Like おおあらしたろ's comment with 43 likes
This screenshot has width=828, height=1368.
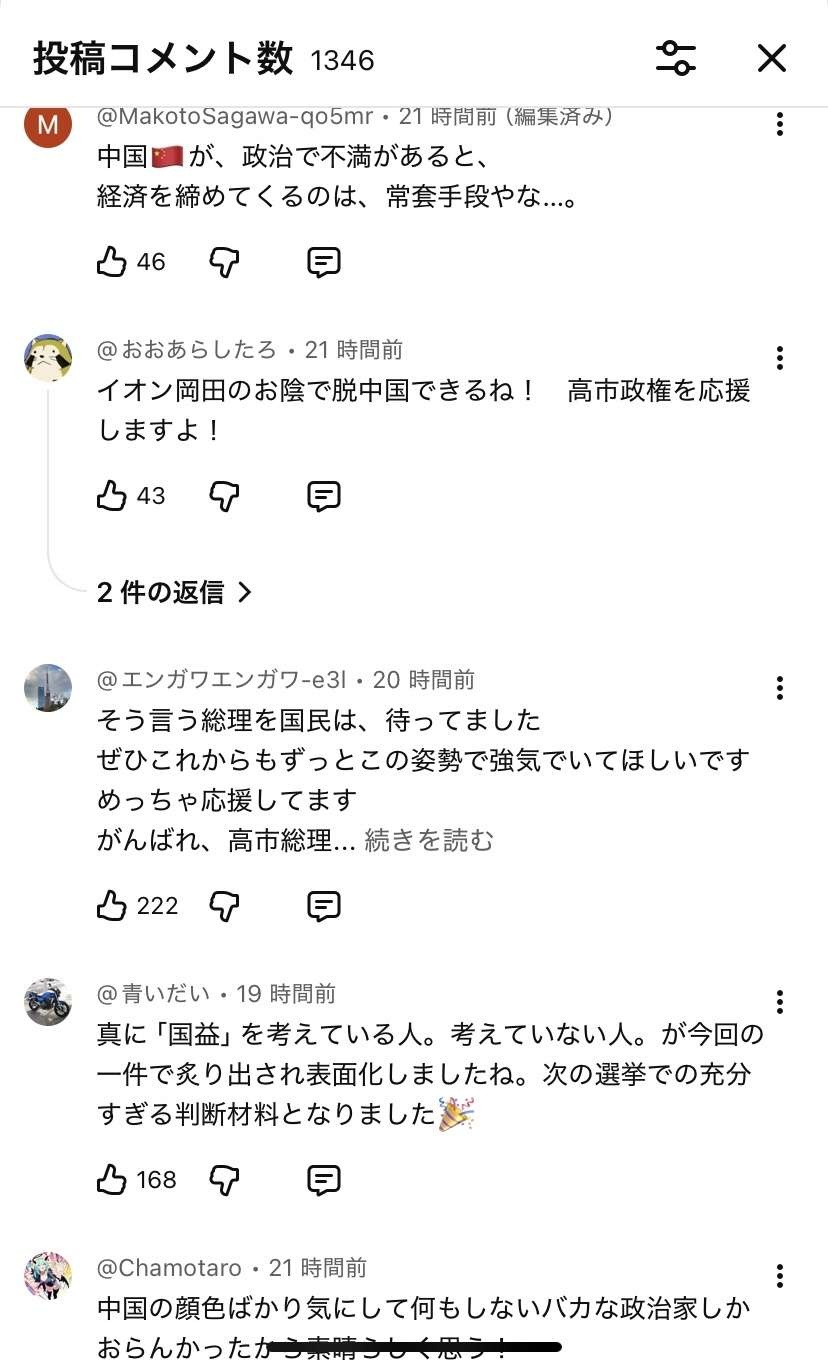pyautogui.click(x=112, y=496)
